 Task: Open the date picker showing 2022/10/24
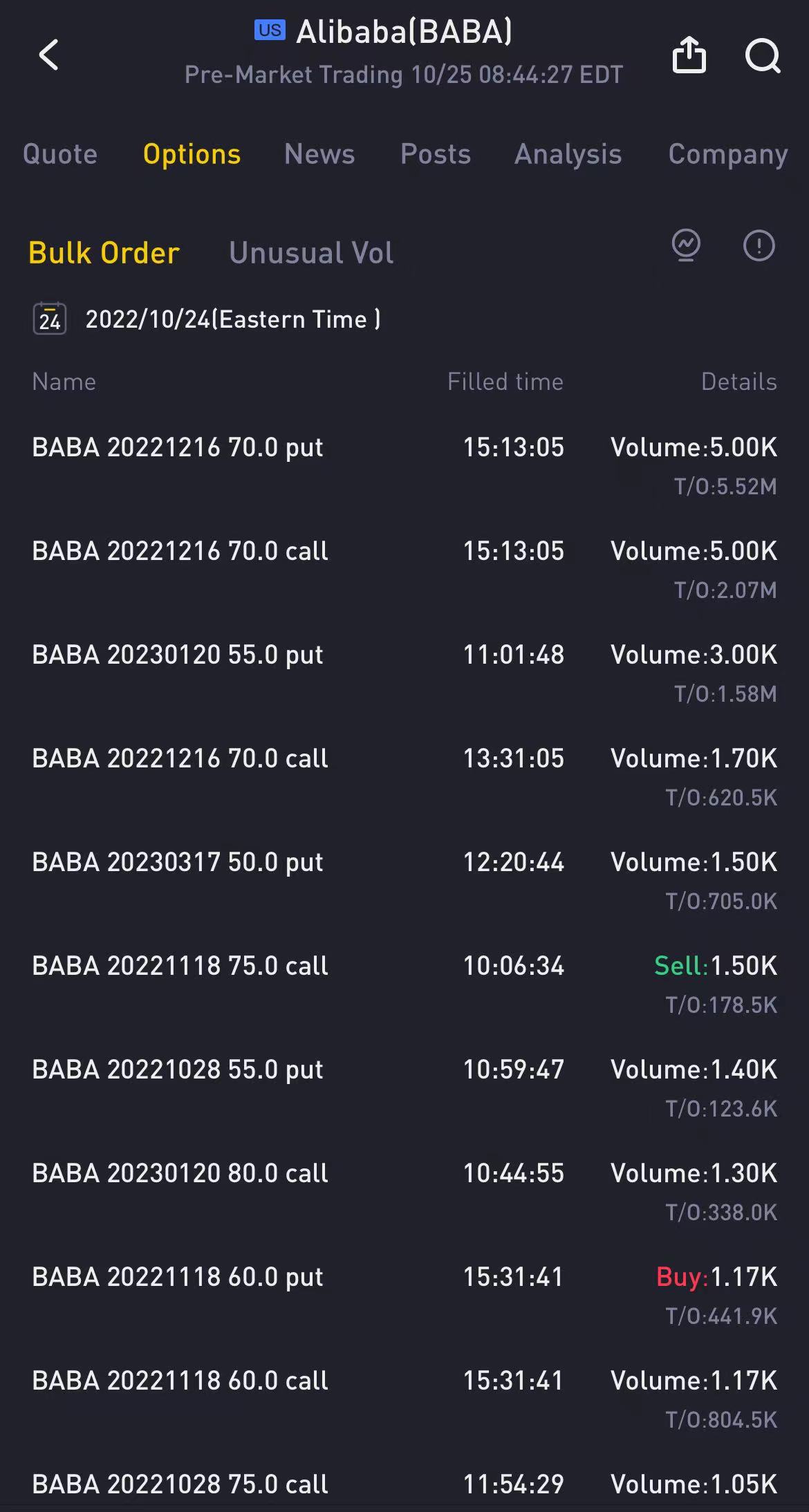(207, 319)
